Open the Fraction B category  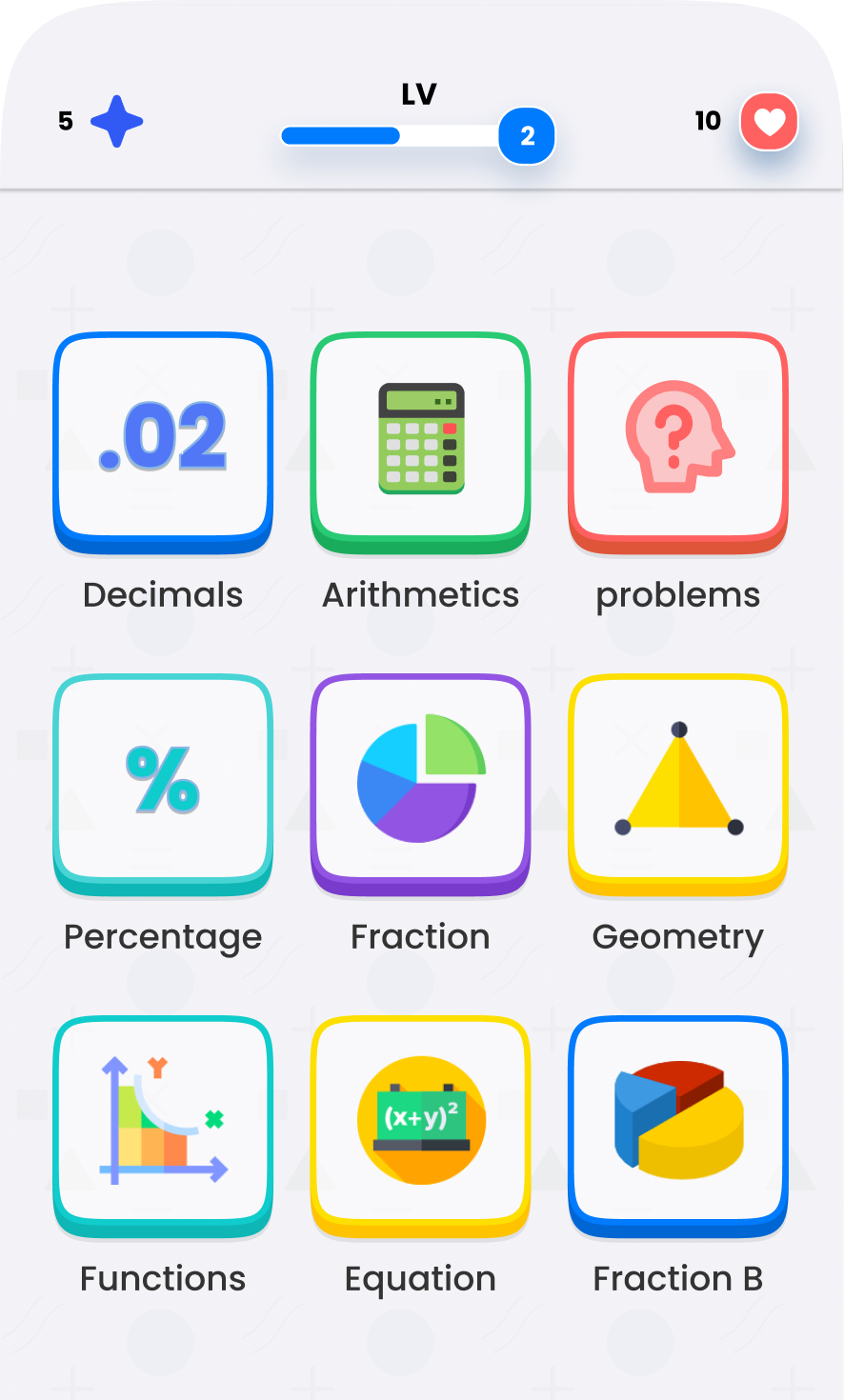pos(678,1123)
